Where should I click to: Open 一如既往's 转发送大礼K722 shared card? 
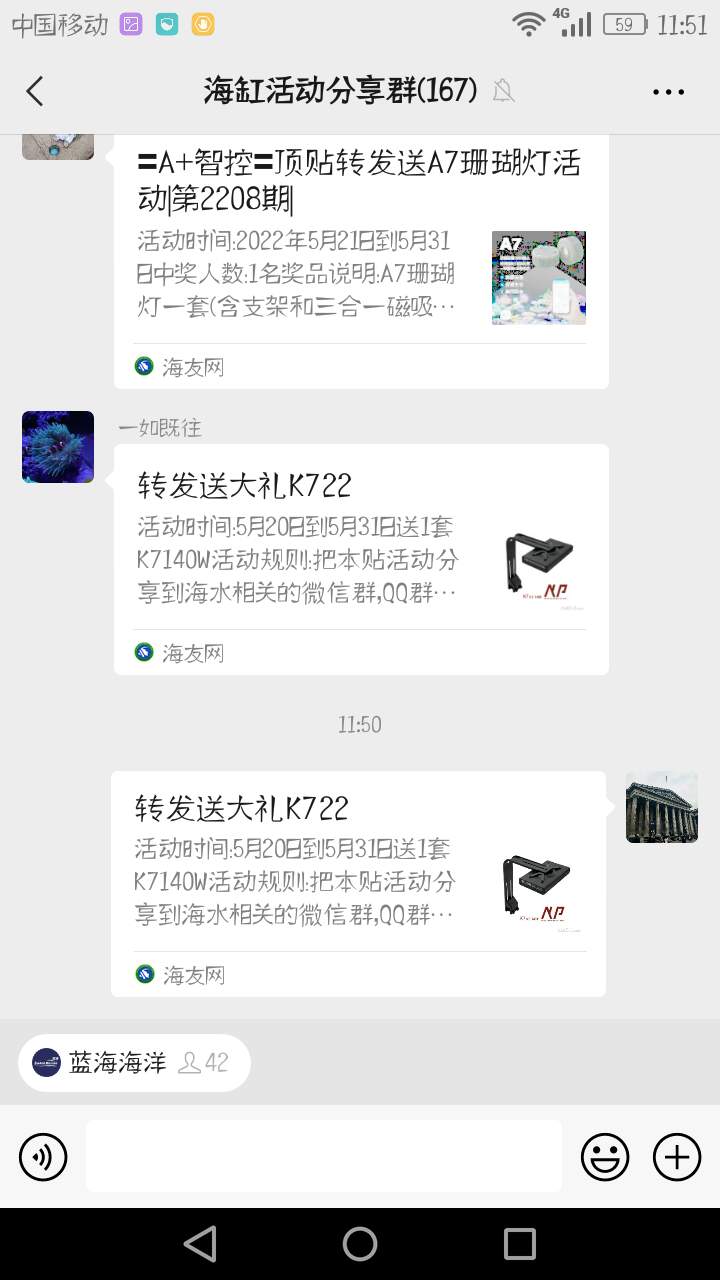(361, 558)
